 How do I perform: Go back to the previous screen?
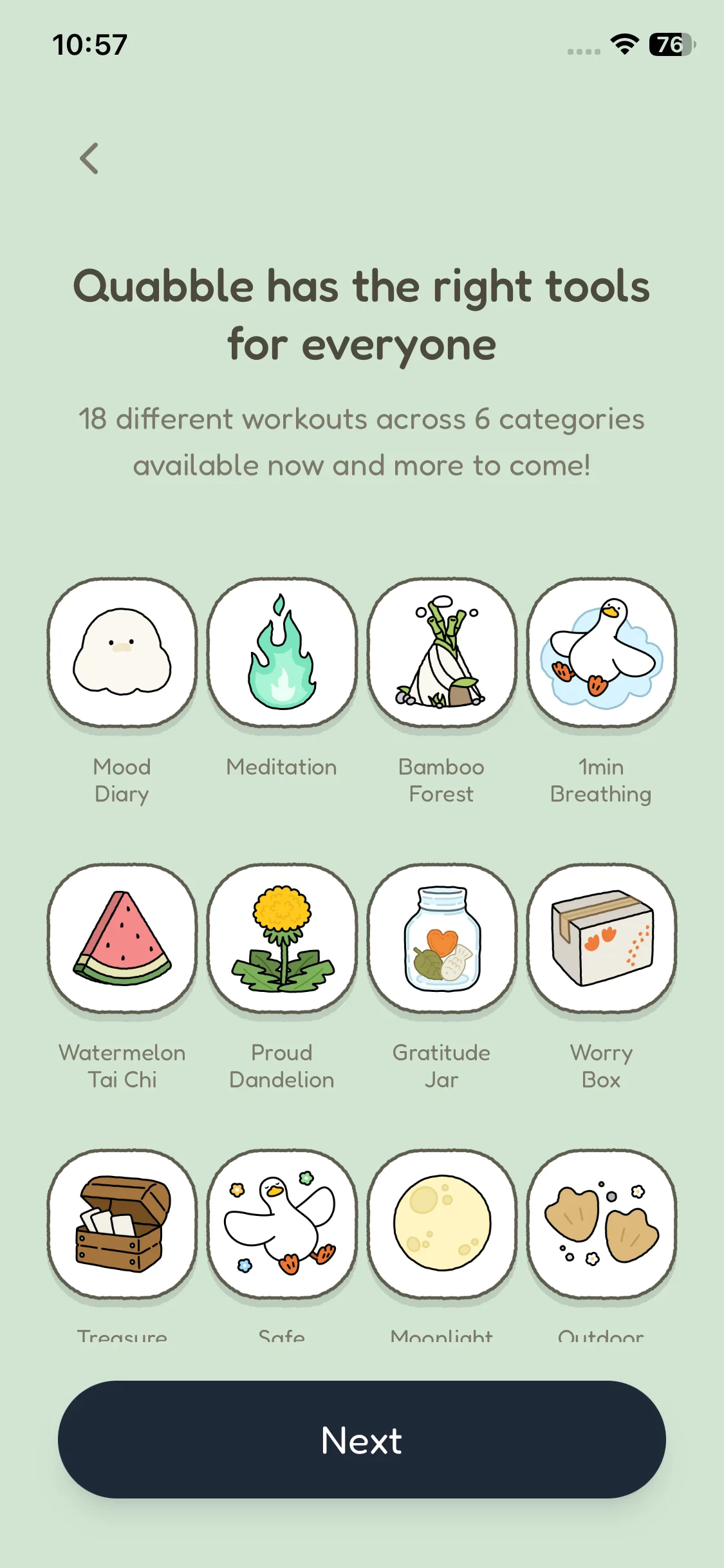coord(89,158)
